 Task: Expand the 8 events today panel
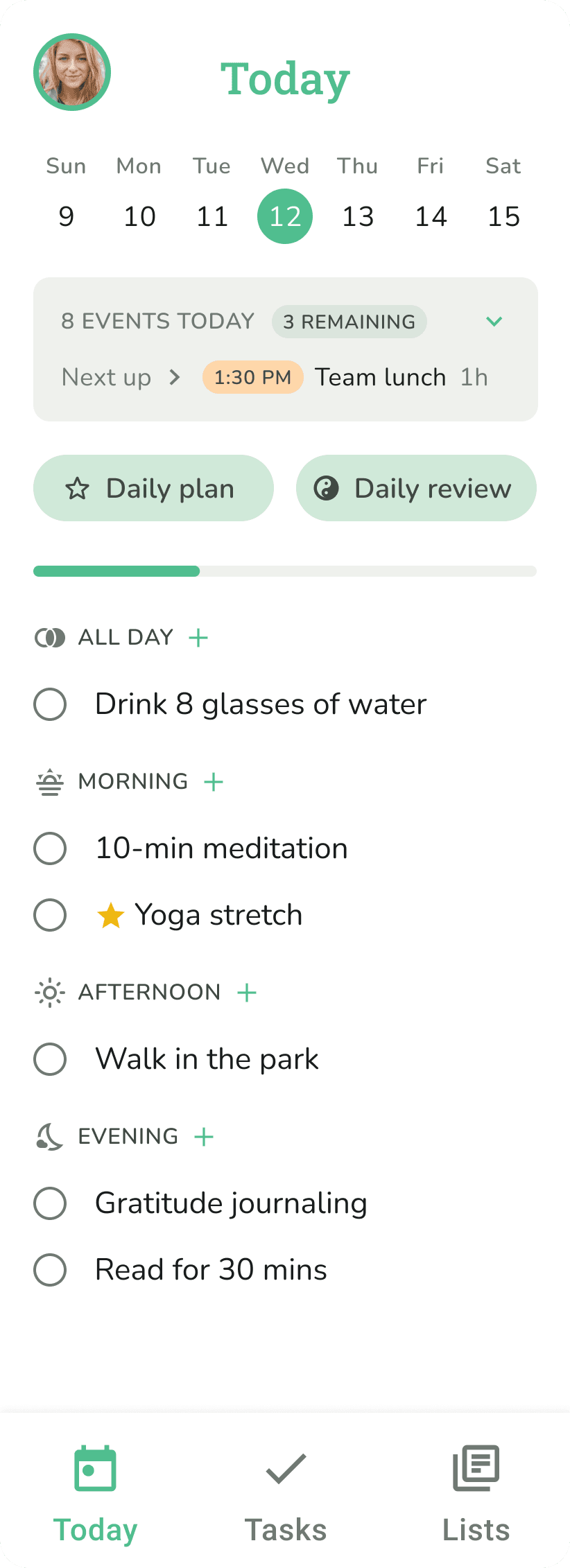(x=494, y=321)
